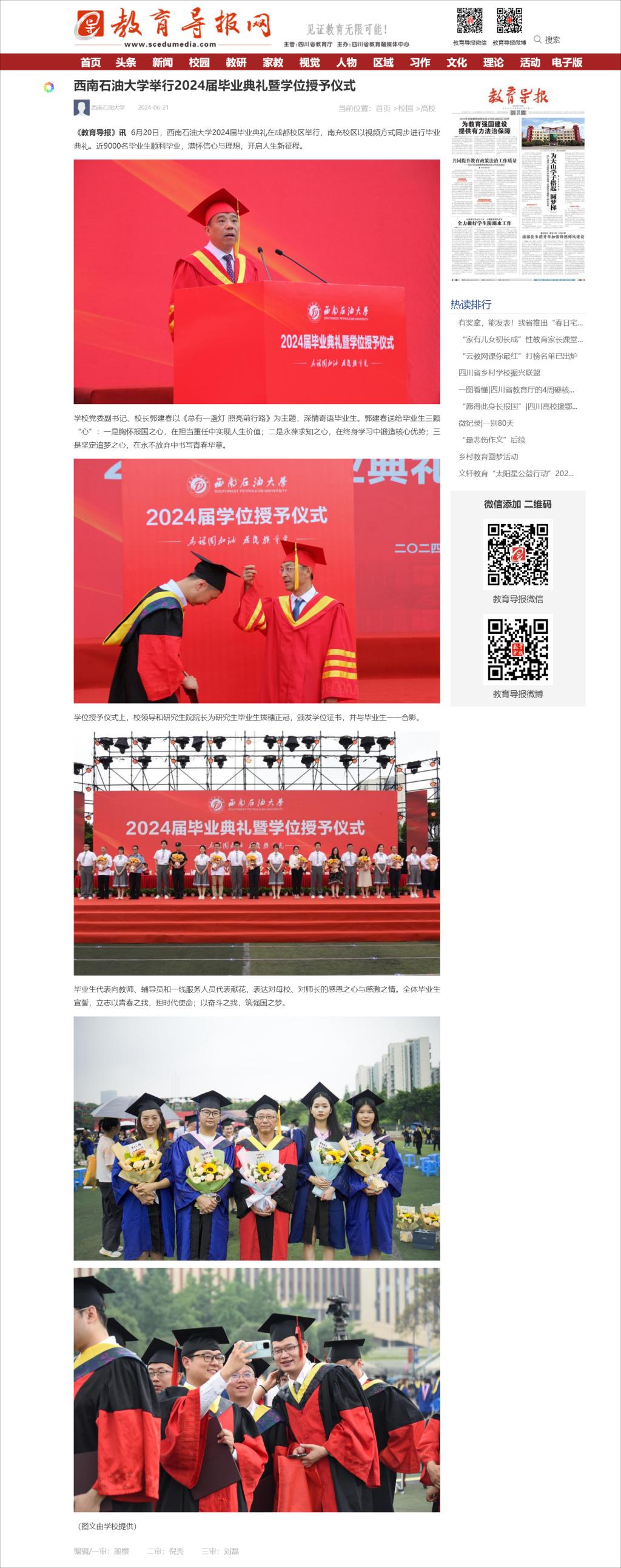Go to the 活动 section
This screenshot has width=621, height=1568.
(529, 62)
